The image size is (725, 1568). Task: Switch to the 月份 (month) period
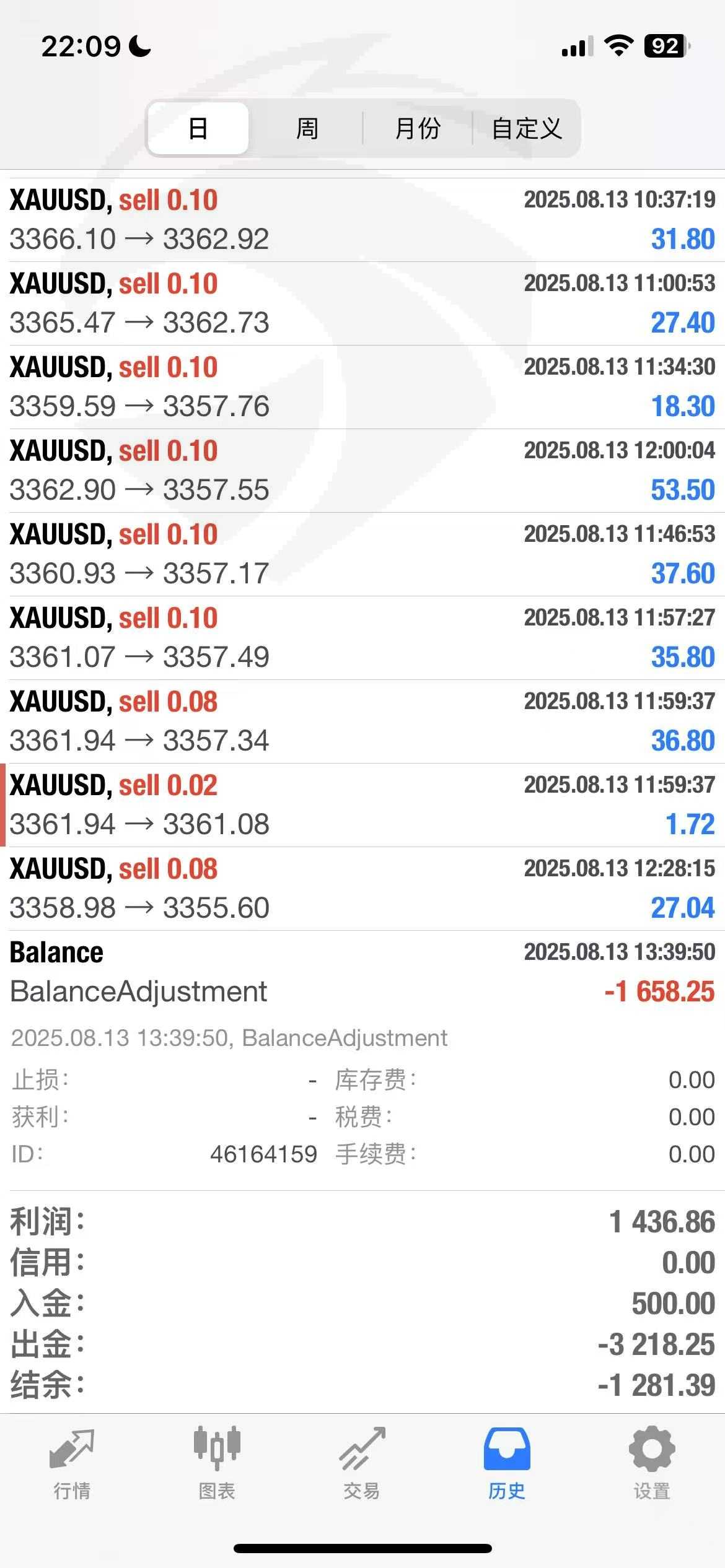click(x=418, y=129)
